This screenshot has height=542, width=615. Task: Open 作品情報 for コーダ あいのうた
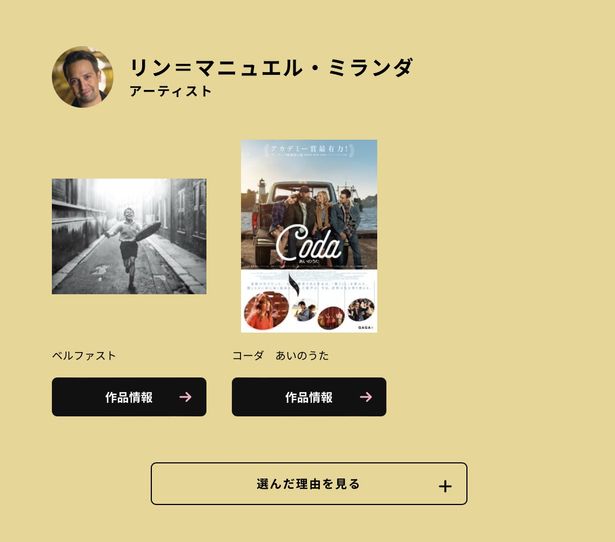[x=309, y=397]
